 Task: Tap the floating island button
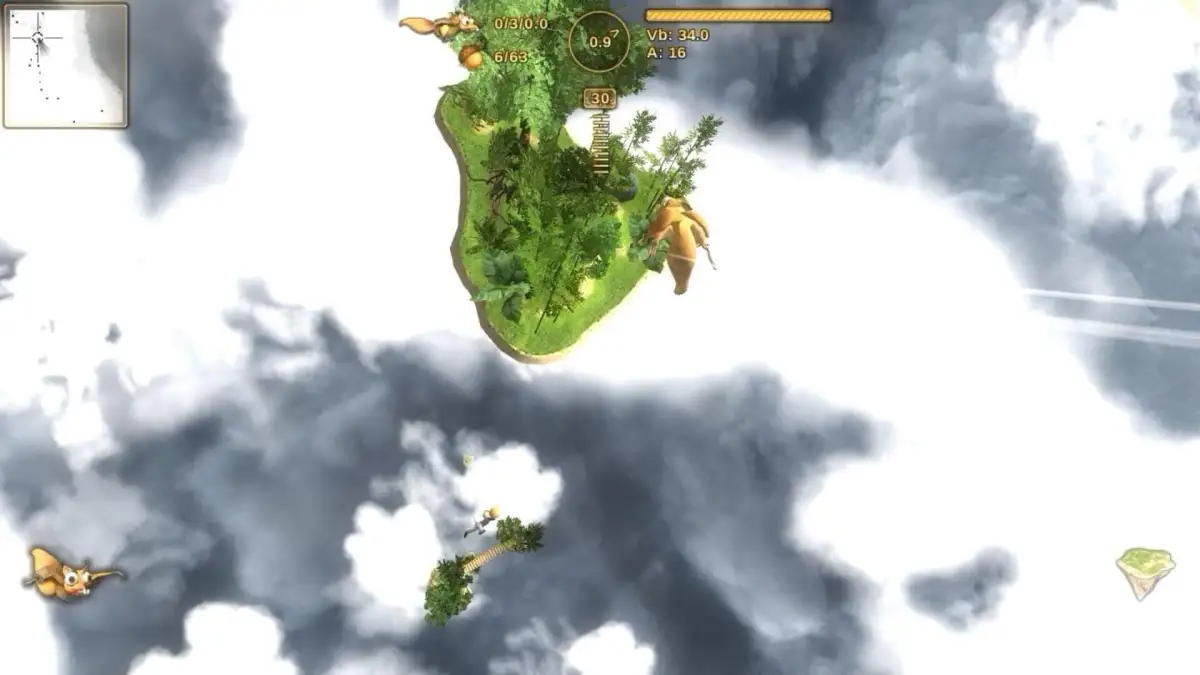point(1144,571)
